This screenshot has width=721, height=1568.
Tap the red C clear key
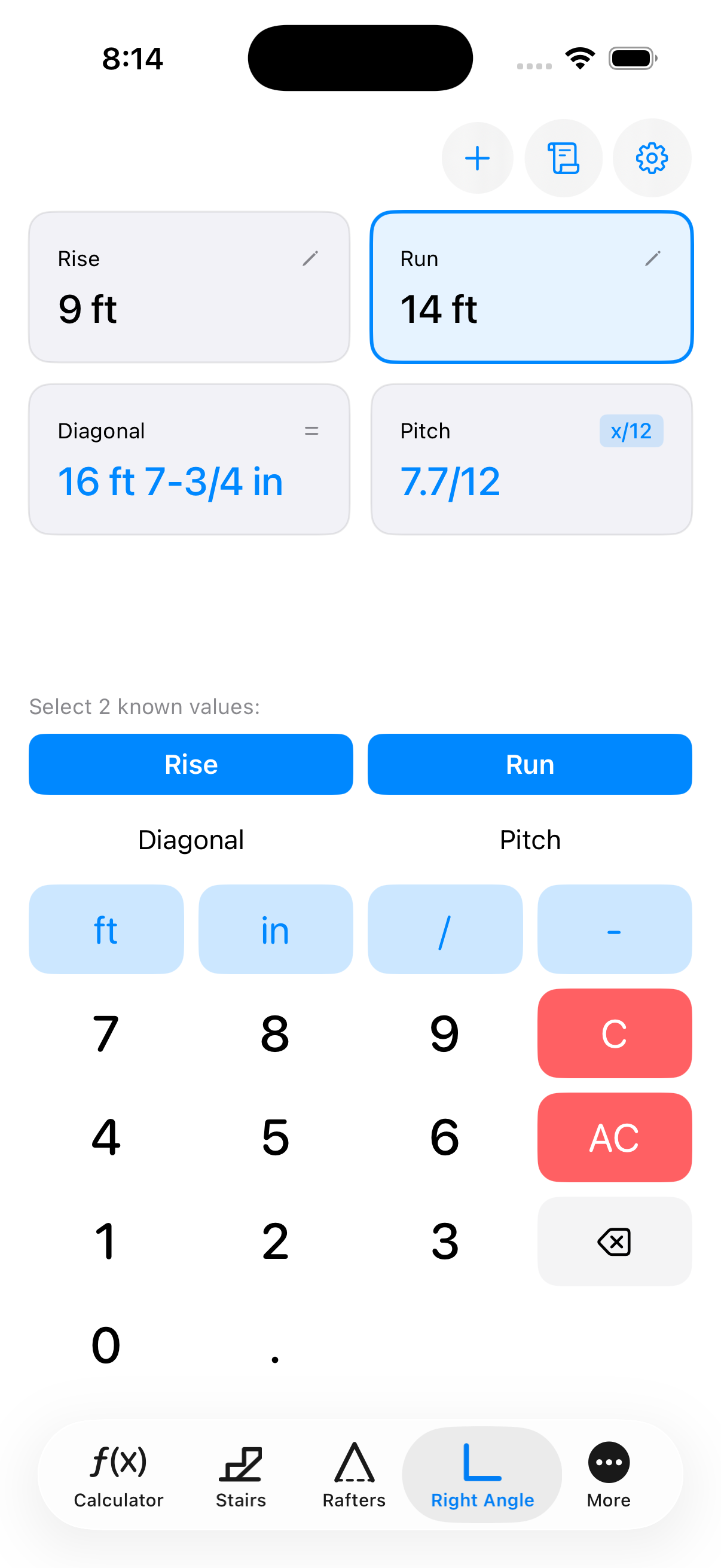click(614, 1033)
